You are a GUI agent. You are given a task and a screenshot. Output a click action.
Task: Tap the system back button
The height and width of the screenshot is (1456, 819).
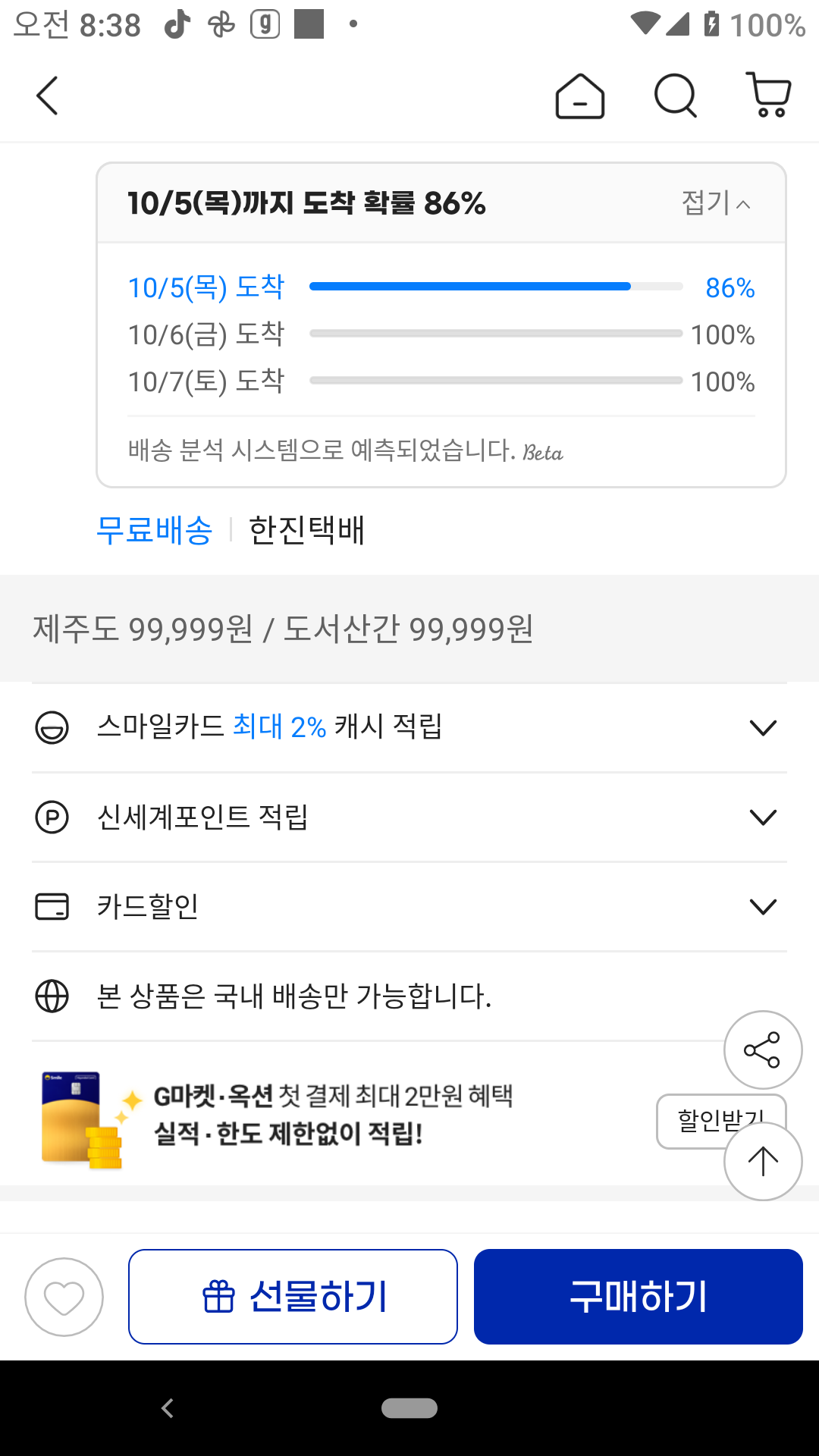[x=168, y=1408]
